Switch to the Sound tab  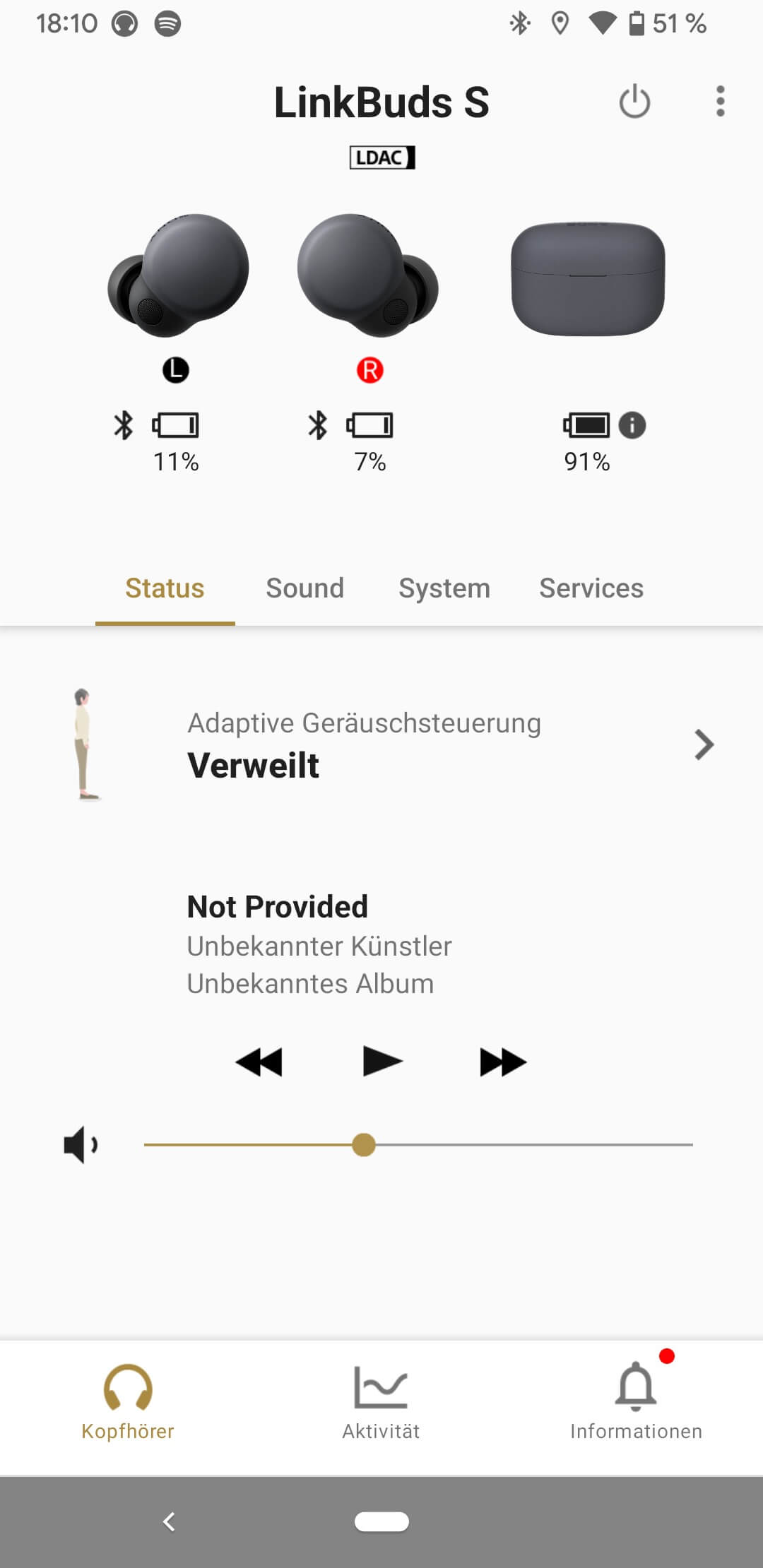tap(304, 588)
